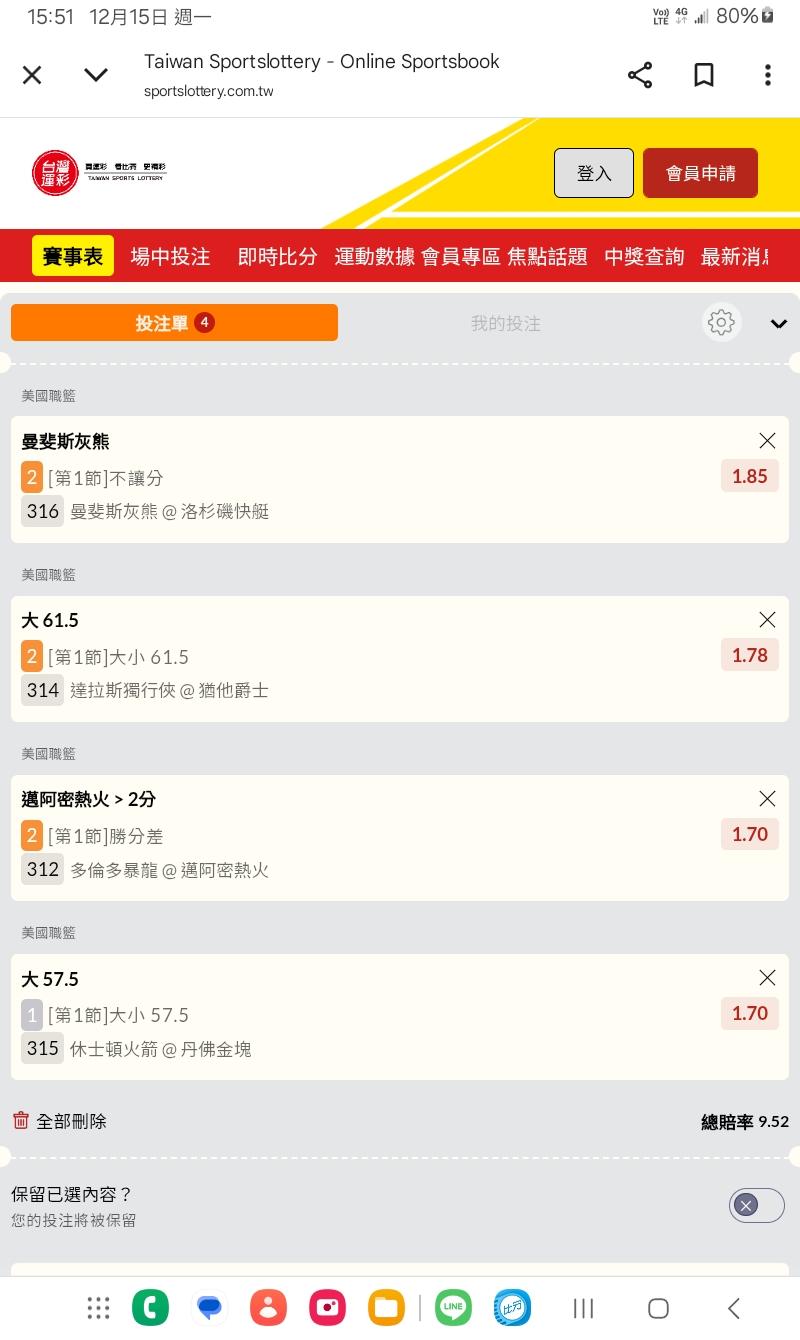Image resolution: width=800 pixels, height=1340 pixels.
Task: Delete the 邁阿密熱火 > 2分 bet
Action: tap(767, 798)
